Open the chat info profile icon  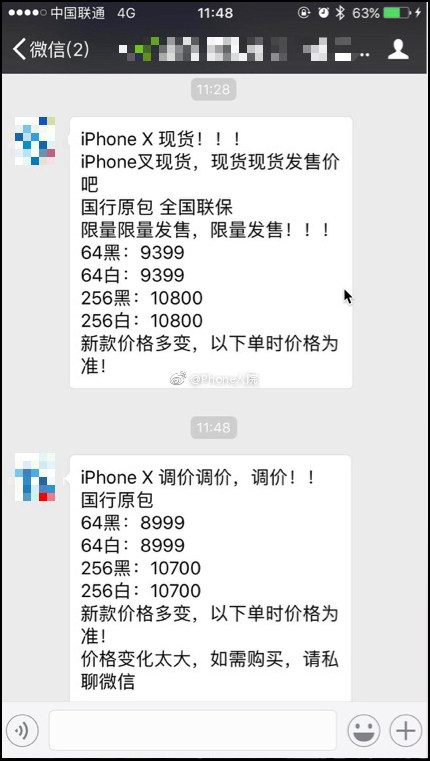pos(398,50)
